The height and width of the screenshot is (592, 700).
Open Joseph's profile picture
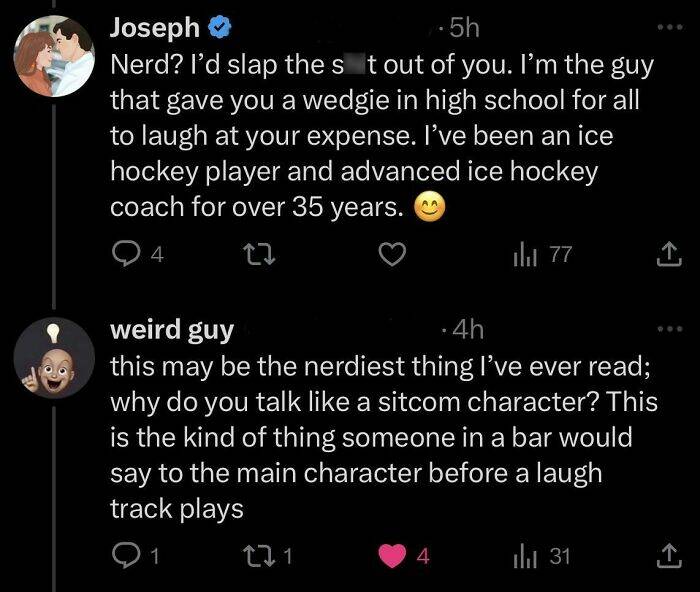tap(53, 61)
